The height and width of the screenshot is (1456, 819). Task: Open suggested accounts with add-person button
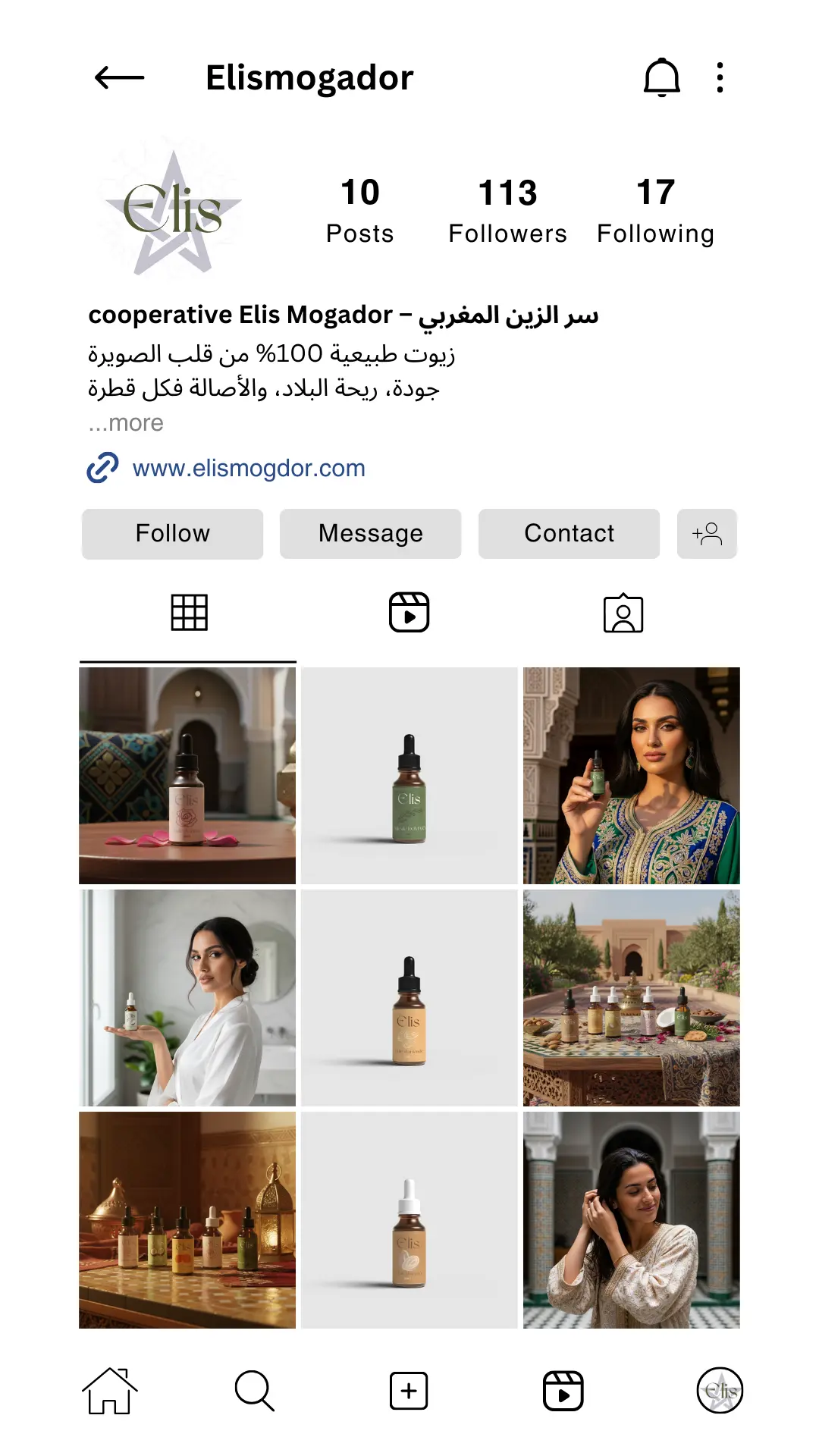click(x=707, y=534)
